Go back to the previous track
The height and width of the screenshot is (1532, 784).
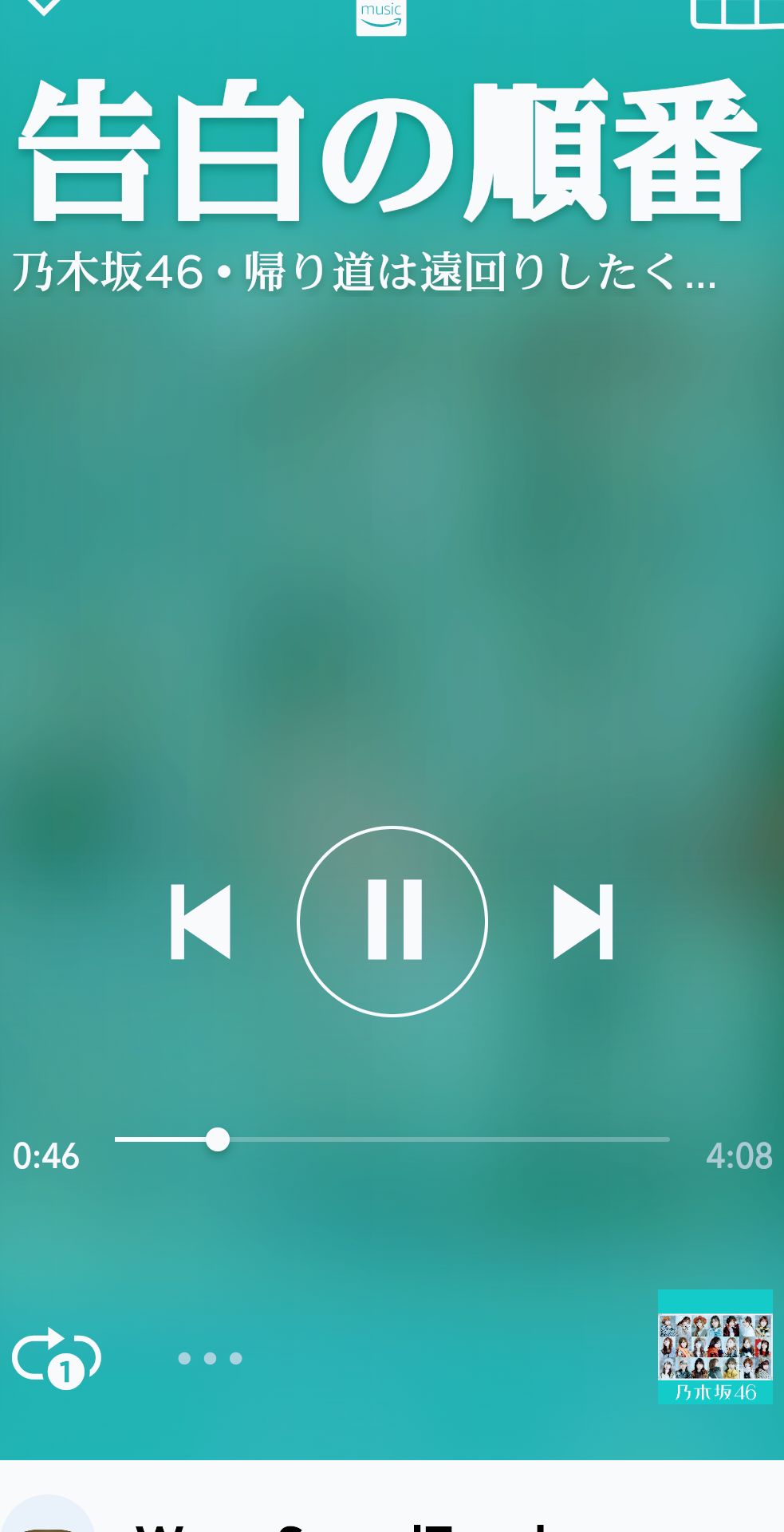(x=201, y=921)
